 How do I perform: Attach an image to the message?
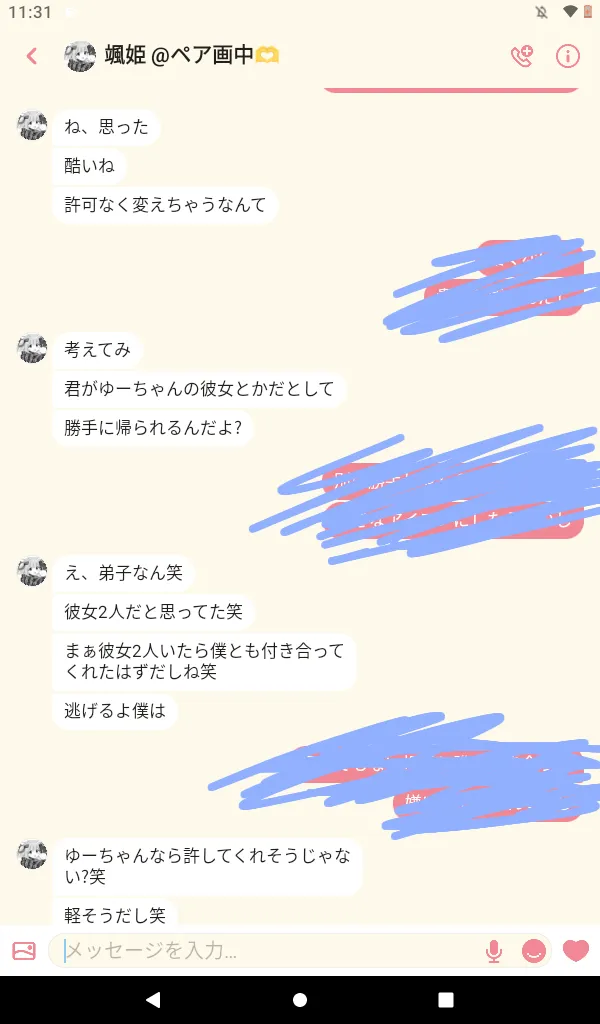pyautogui.click(x=24, y=951)
